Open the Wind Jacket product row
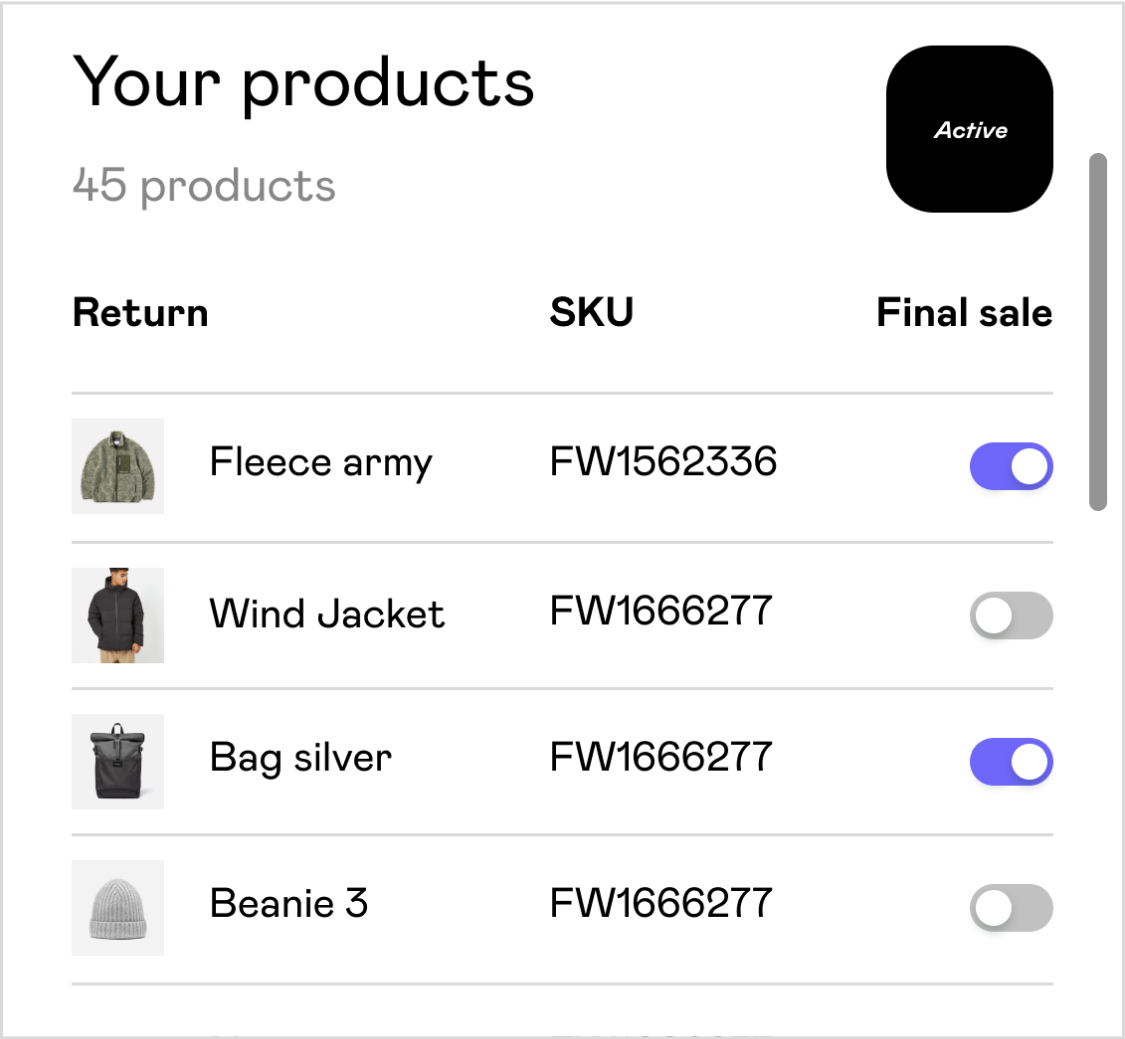1125x1039 pixels. click(326, 613)
